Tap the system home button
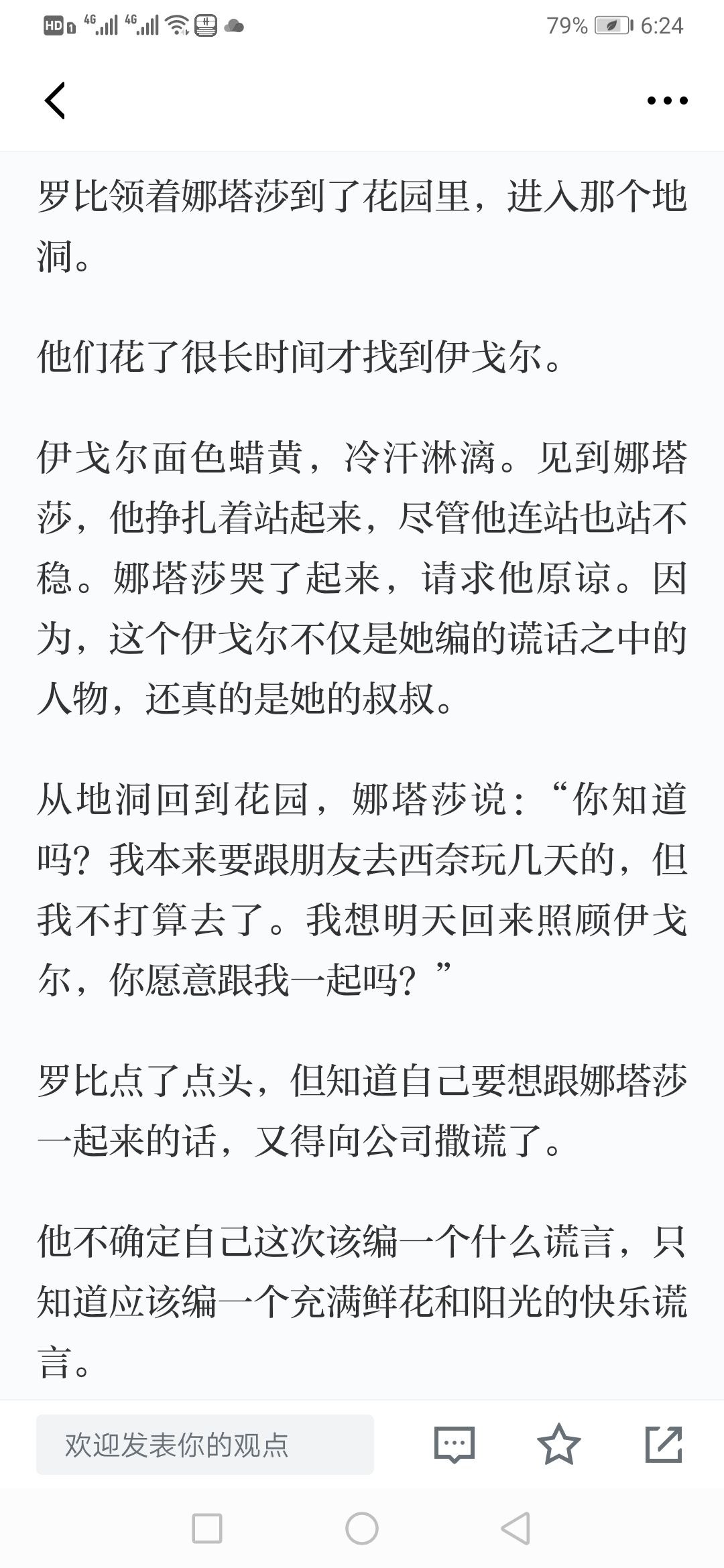724x1568 pixels. (362, 1528)
